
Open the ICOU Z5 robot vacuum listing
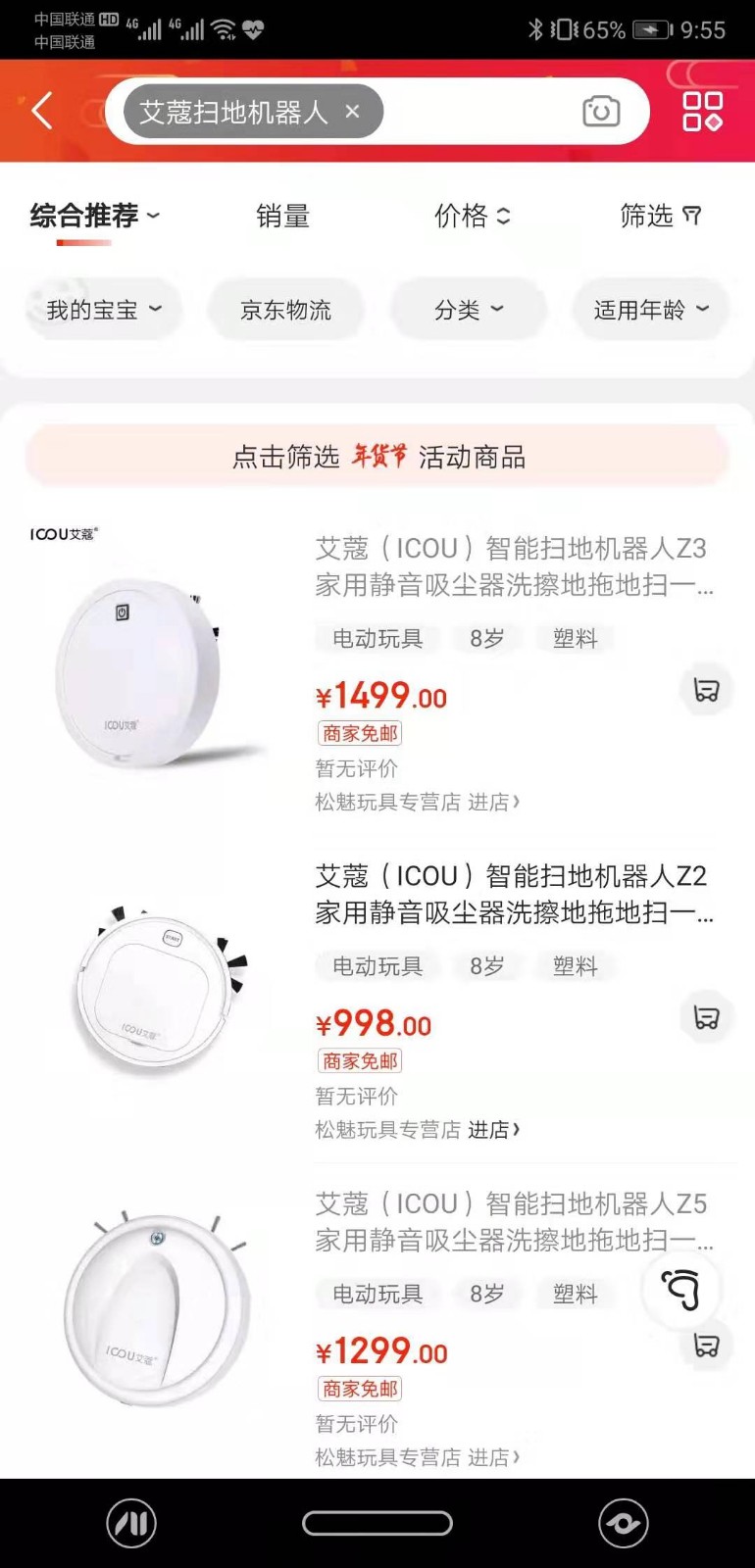(x=510, y=1221)
